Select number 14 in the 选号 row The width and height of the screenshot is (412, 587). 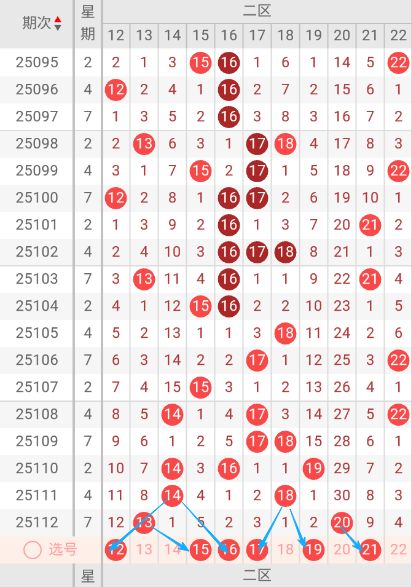click(172, 550)
